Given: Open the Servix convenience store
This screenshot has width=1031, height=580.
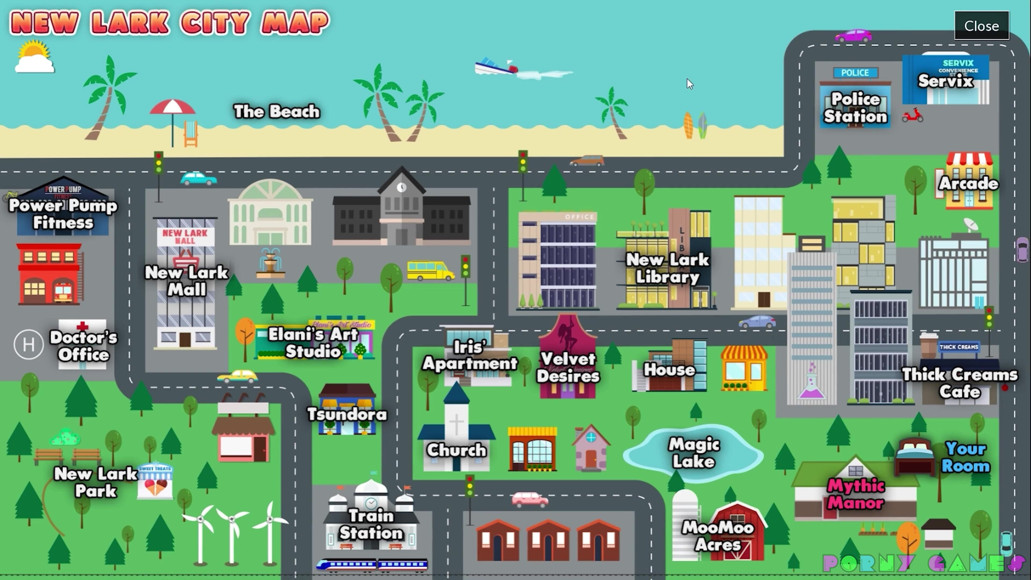Looking at the screenshot, I should coord(945,81).
